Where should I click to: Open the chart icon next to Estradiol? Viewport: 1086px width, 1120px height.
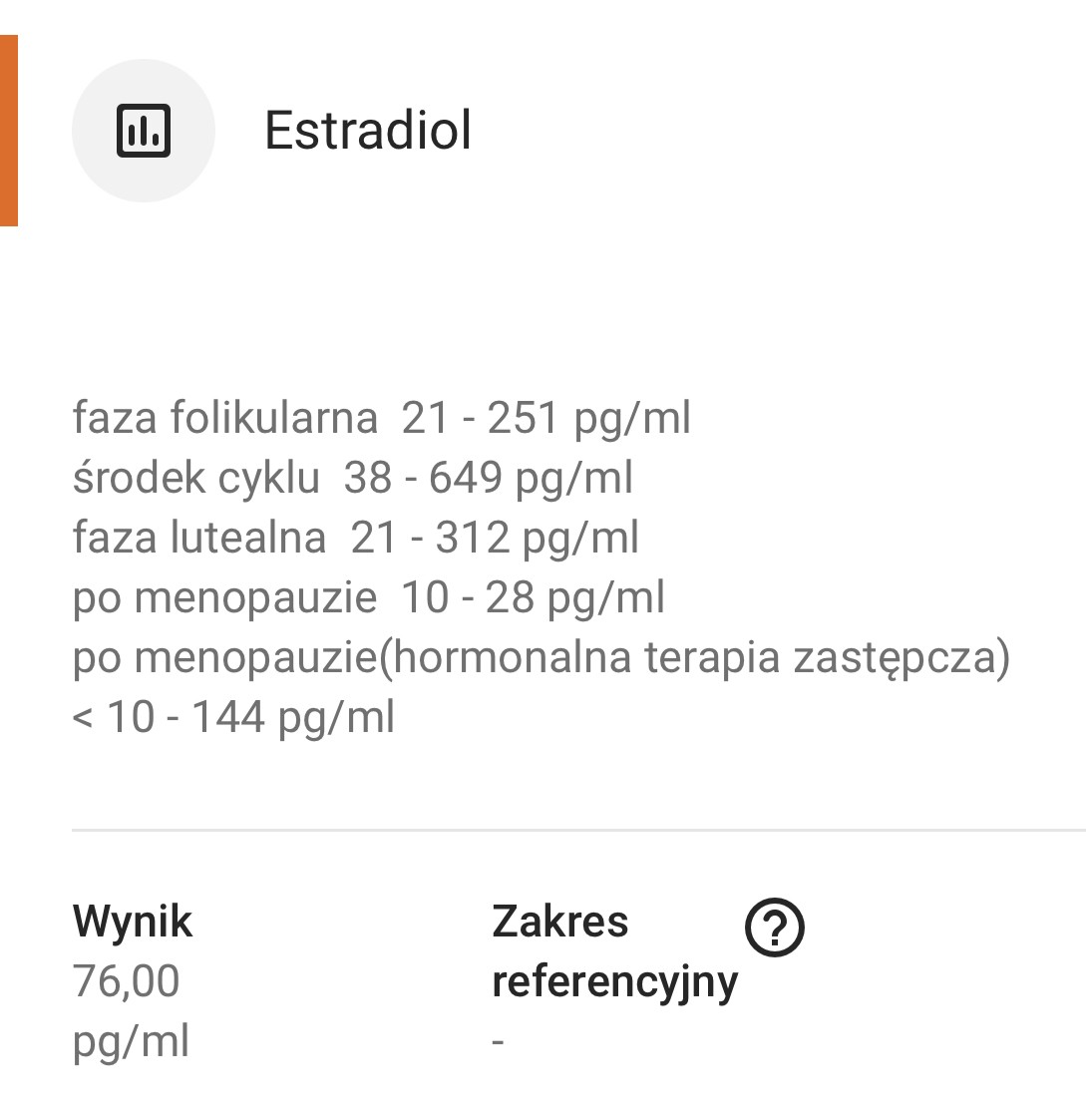(144, 131)
